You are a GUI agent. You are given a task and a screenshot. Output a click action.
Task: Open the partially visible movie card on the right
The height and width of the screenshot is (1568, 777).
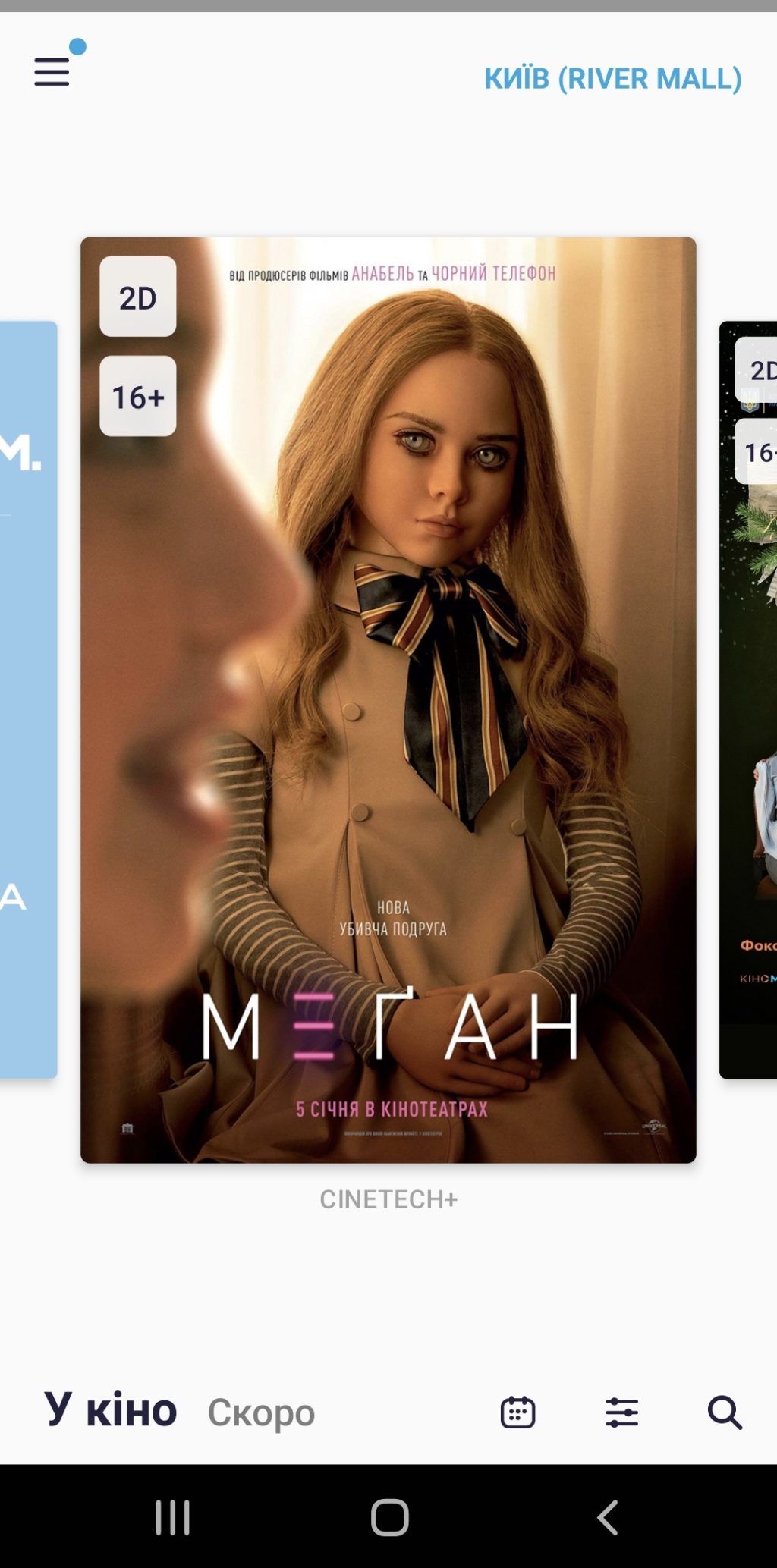[x=749, y=699]
